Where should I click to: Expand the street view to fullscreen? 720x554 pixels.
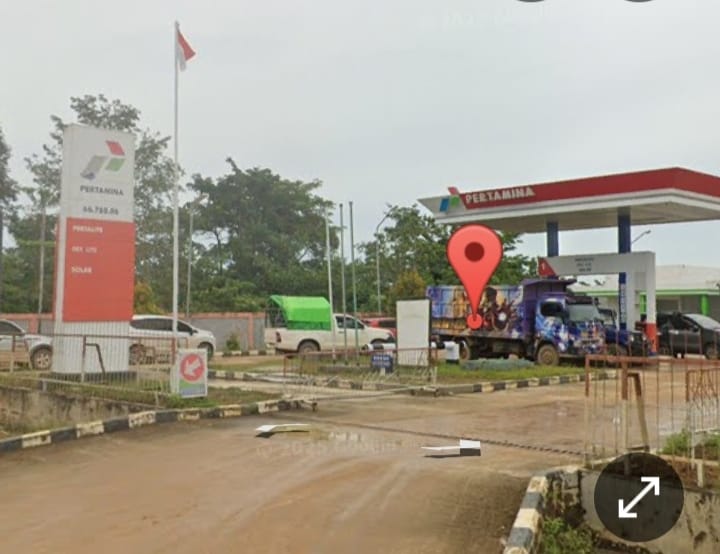[638, 497]
